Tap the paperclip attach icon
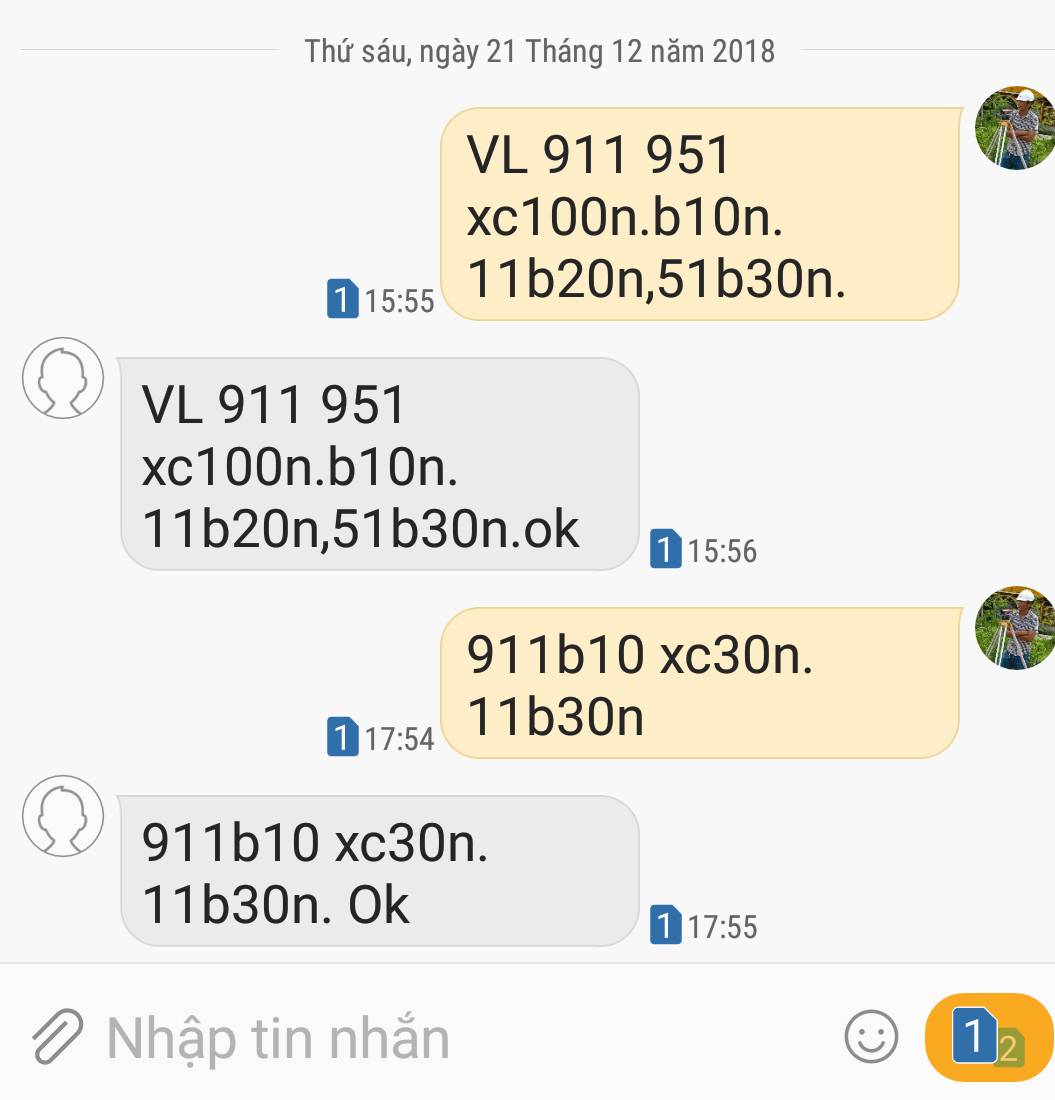This screenshot has height=1100, width=1055. click(57, 1037)
